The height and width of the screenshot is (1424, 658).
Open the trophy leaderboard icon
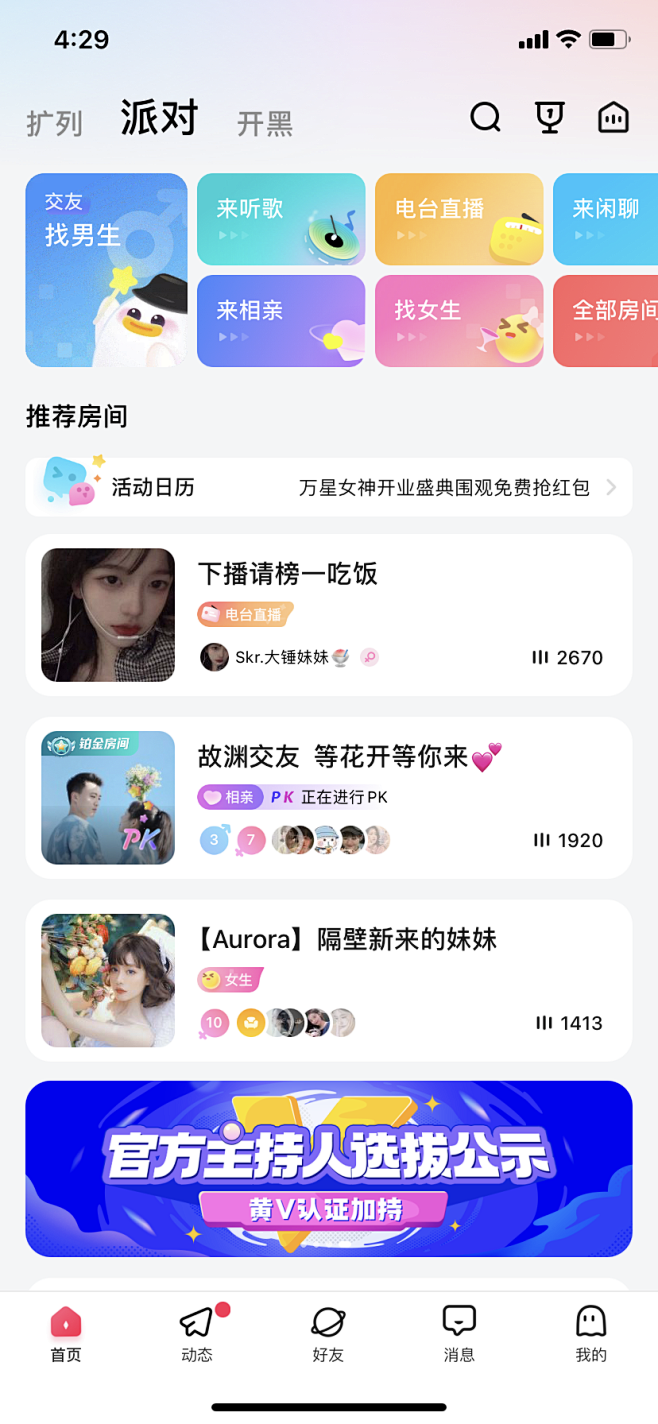pyautogui.click(x=549, y=118)
